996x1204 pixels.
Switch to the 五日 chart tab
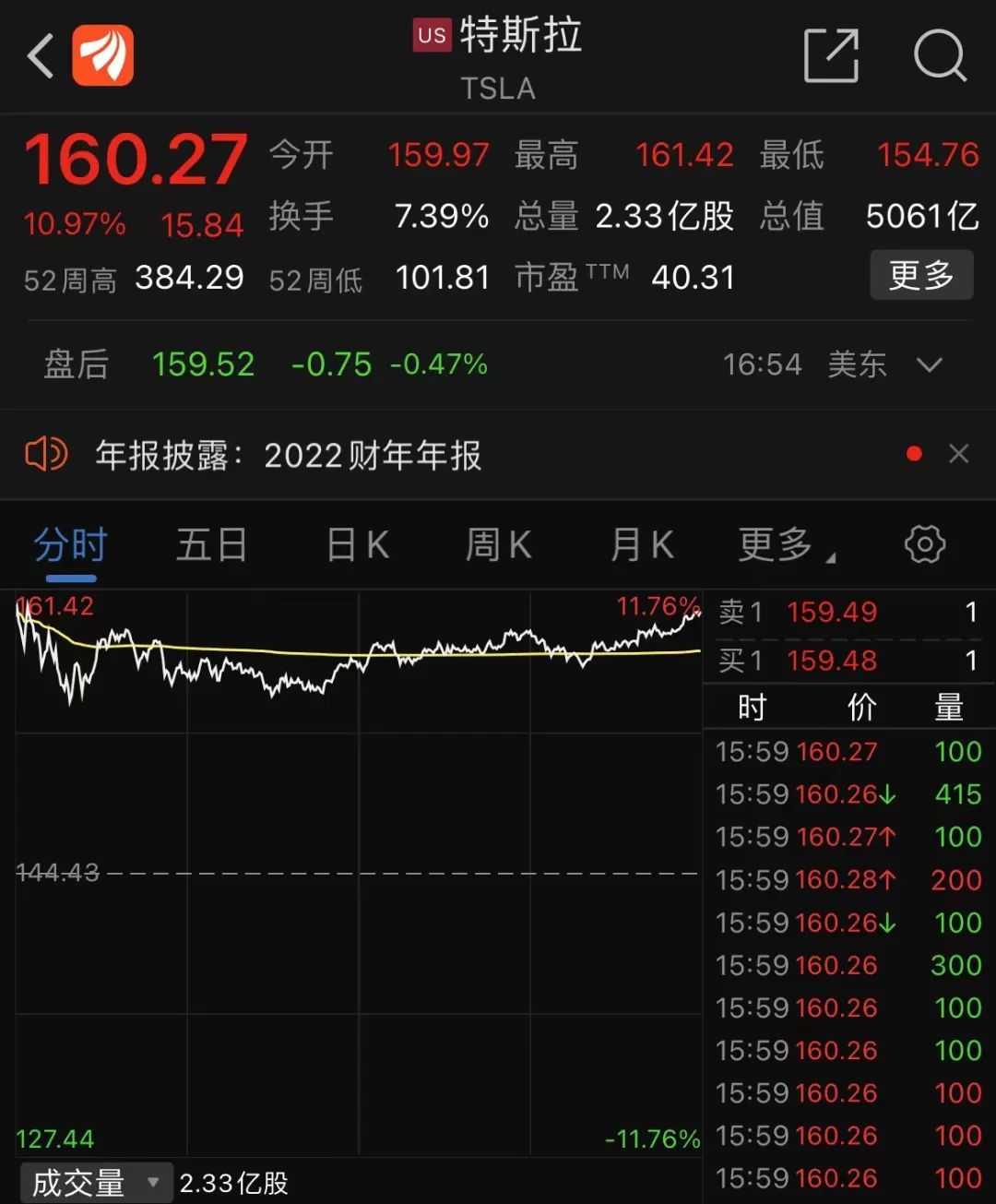pyautogui.click(x=210, y=544)
